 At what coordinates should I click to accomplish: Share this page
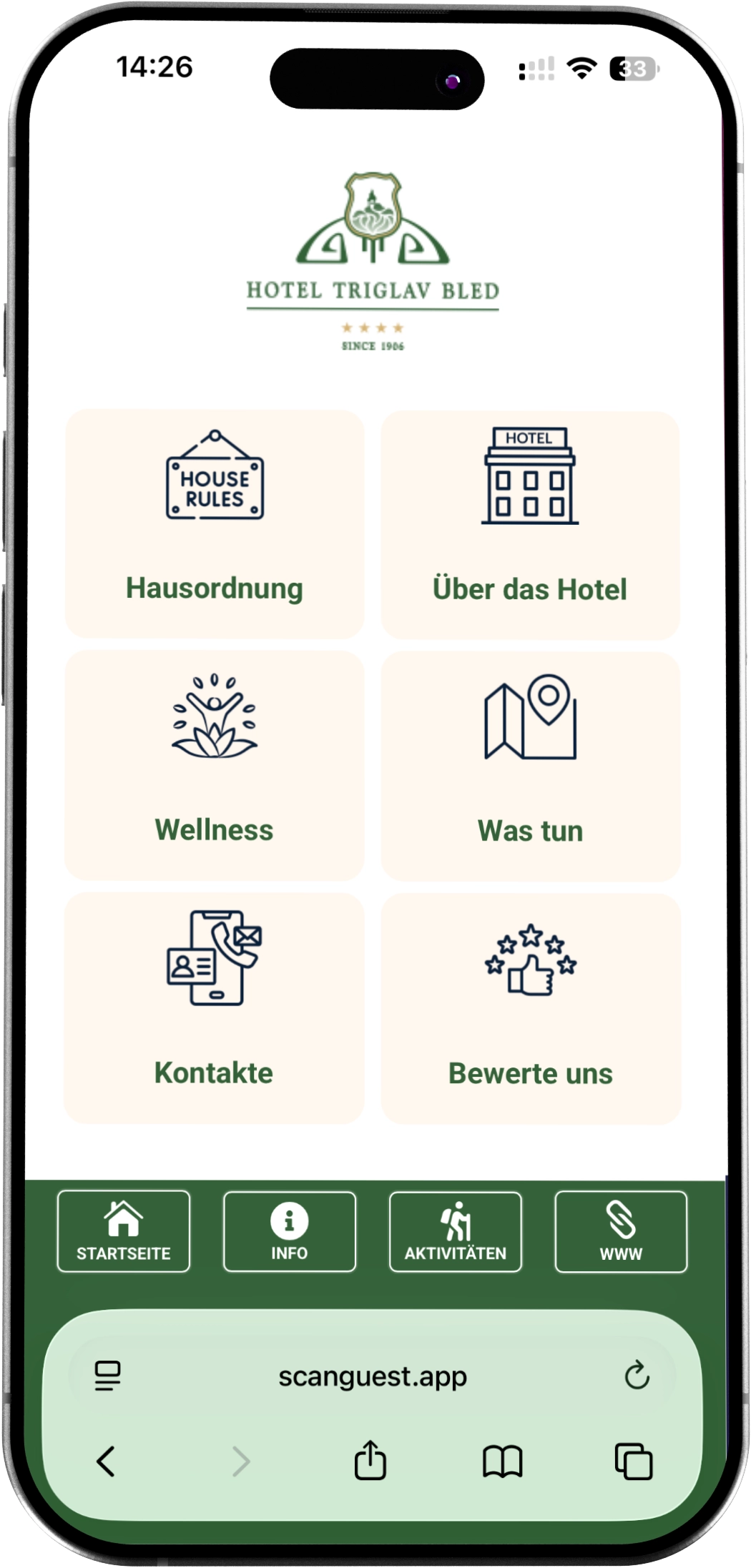click(x=370, y=1460)
